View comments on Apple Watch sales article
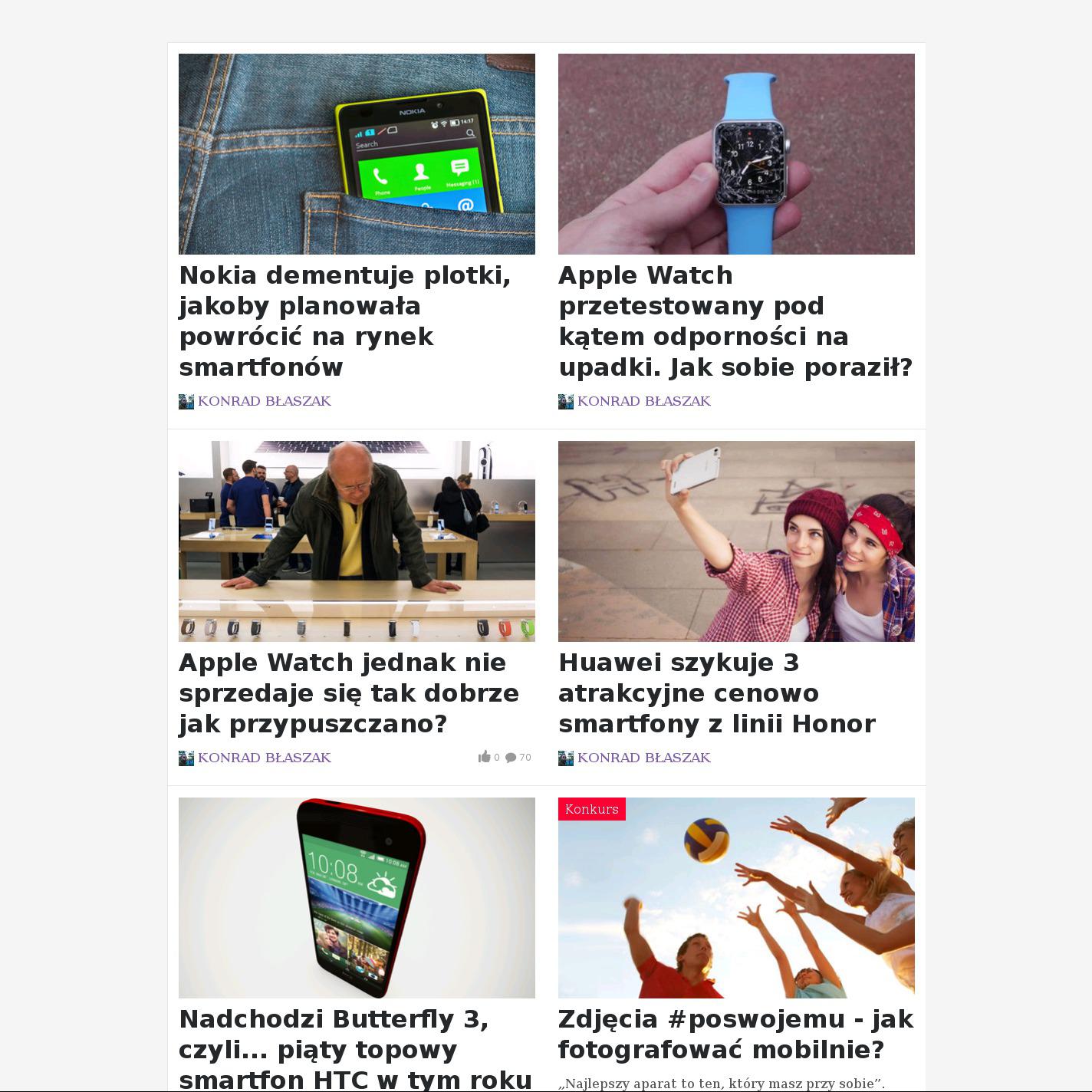Screen dimensions: 1092x1092 [x=511, y=758]
